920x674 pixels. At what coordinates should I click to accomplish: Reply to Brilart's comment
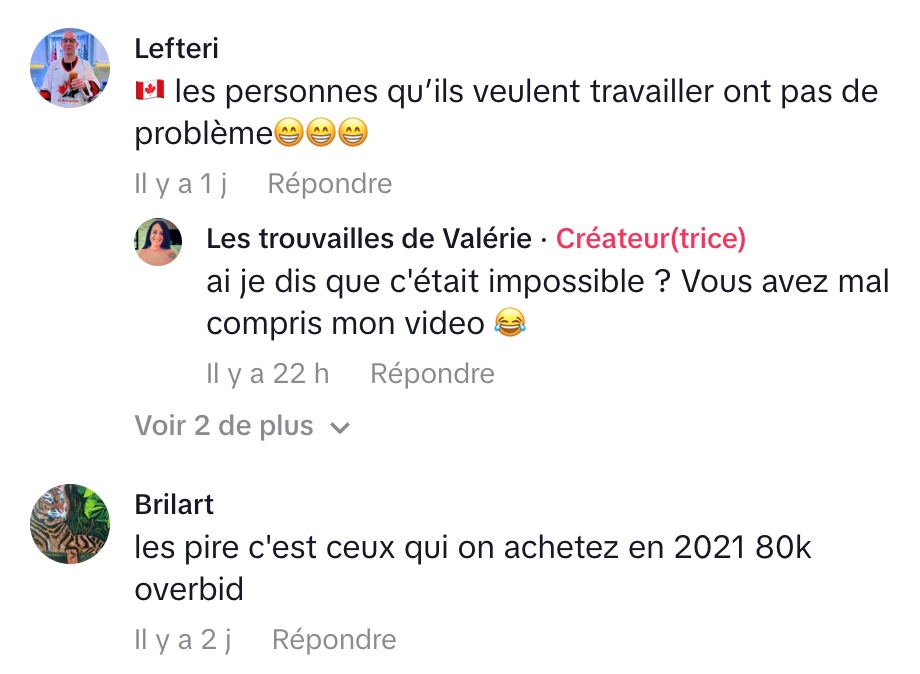(x=334, y=640)
